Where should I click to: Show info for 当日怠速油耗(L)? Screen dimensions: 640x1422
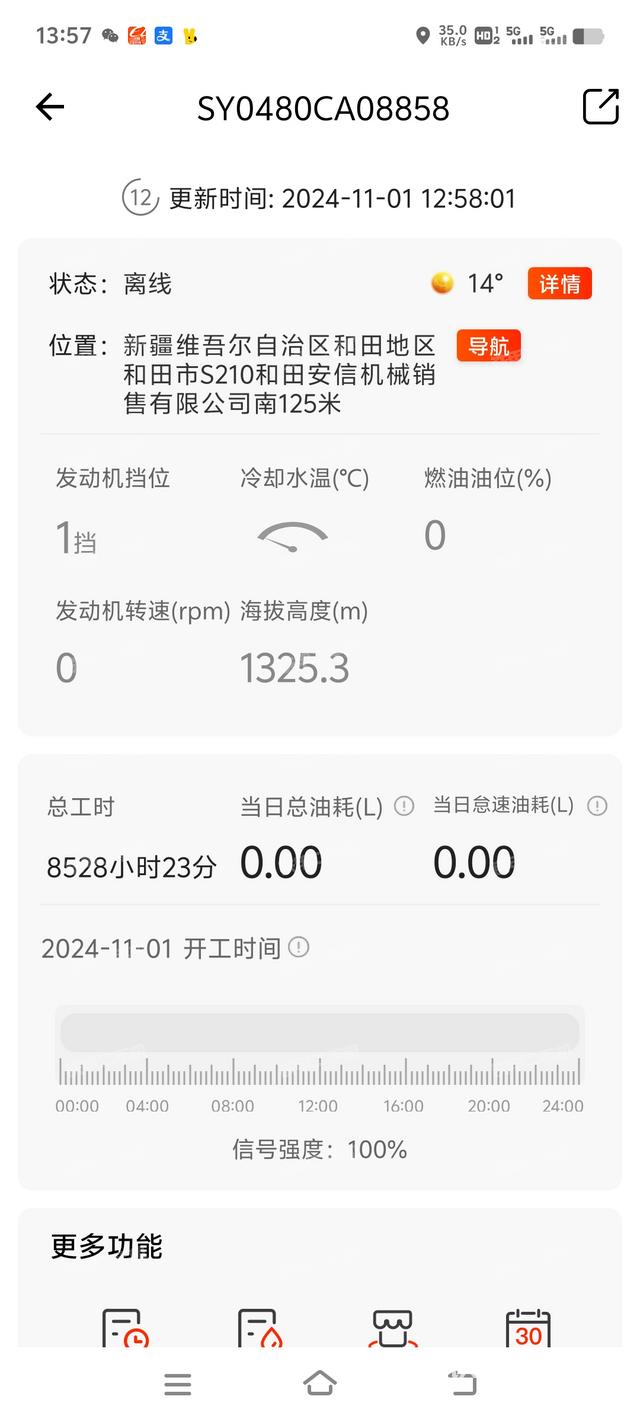point(597,806)
